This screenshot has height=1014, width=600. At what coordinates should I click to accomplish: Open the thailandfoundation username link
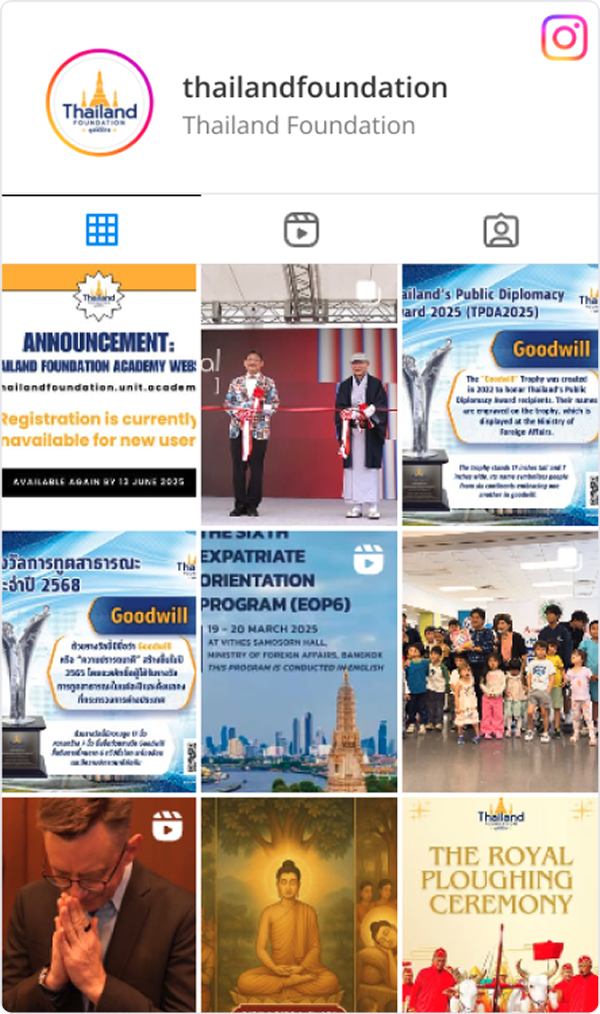click(314, 88)
